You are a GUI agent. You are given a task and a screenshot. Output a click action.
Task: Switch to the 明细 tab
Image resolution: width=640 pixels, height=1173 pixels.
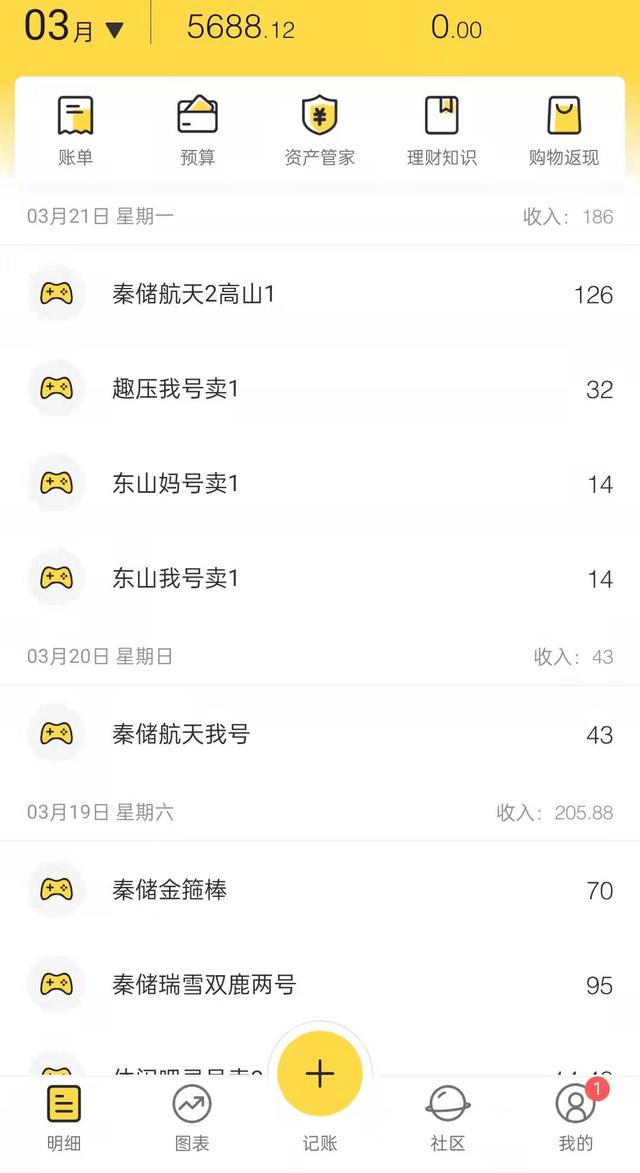pyautogui.click(x=64, y=1116)
